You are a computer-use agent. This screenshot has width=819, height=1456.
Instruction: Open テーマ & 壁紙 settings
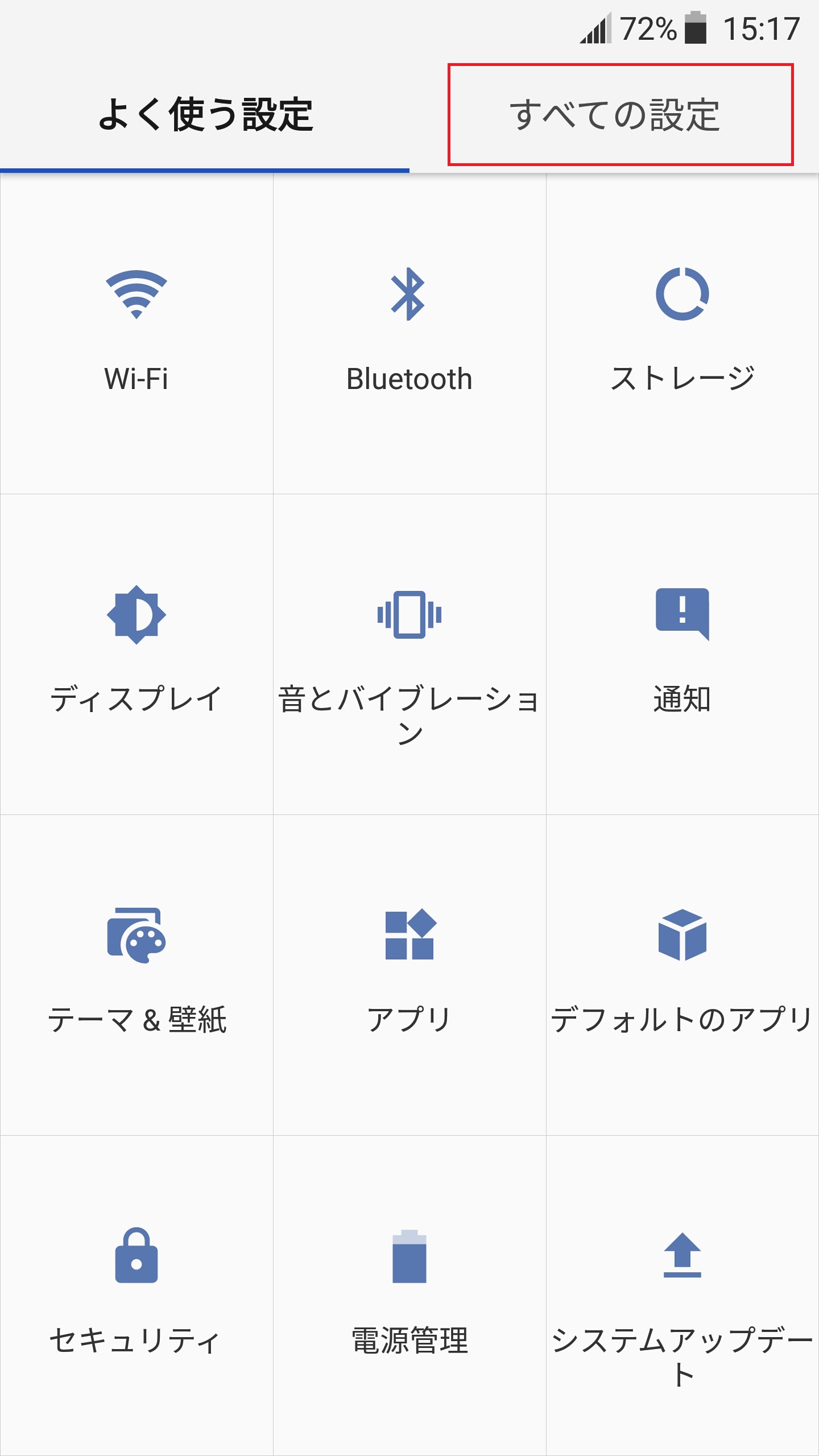[136, 974]
